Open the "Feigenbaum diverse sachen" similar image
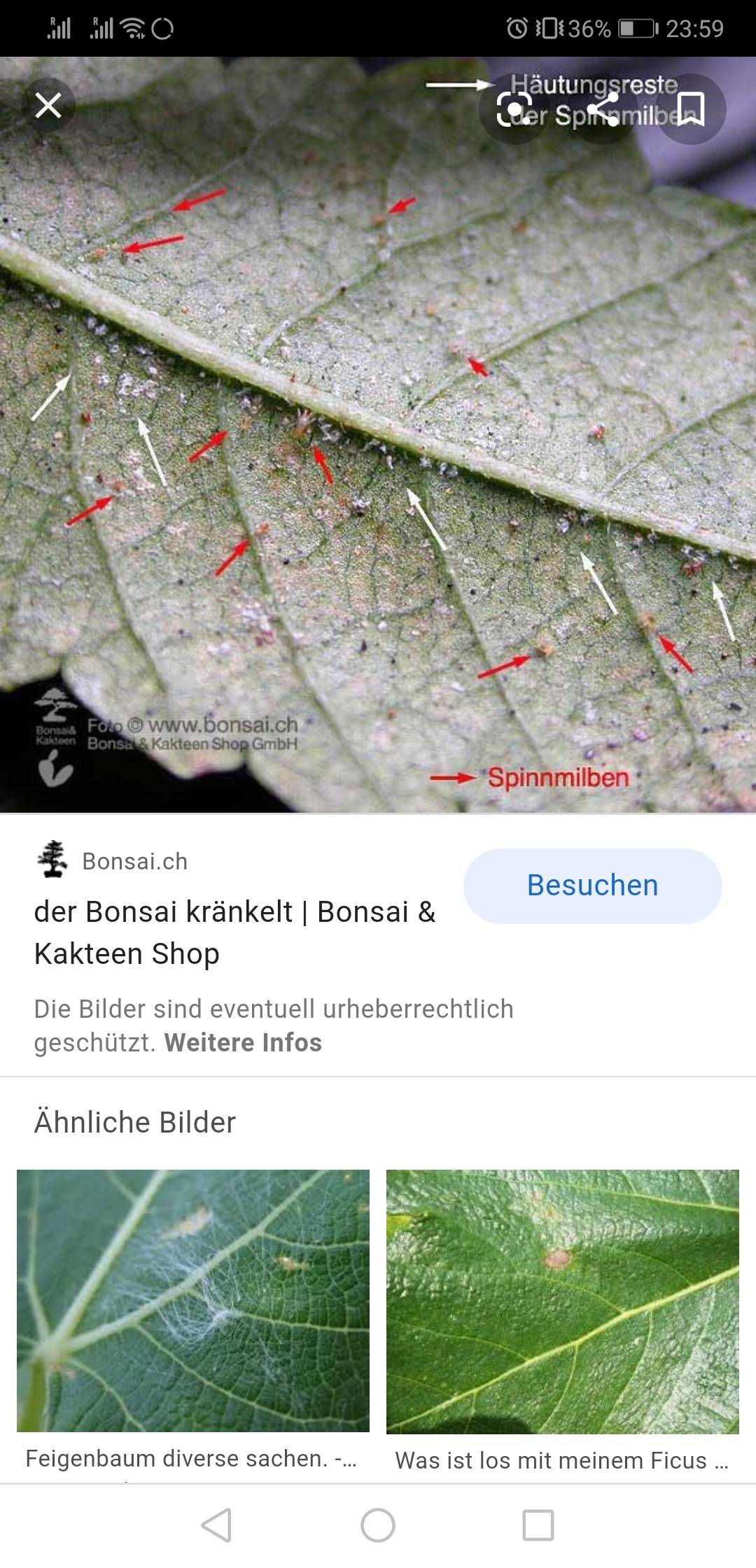Image resolution: width=756 pixels, height=1568 pixels. [x=193, y=1301]
